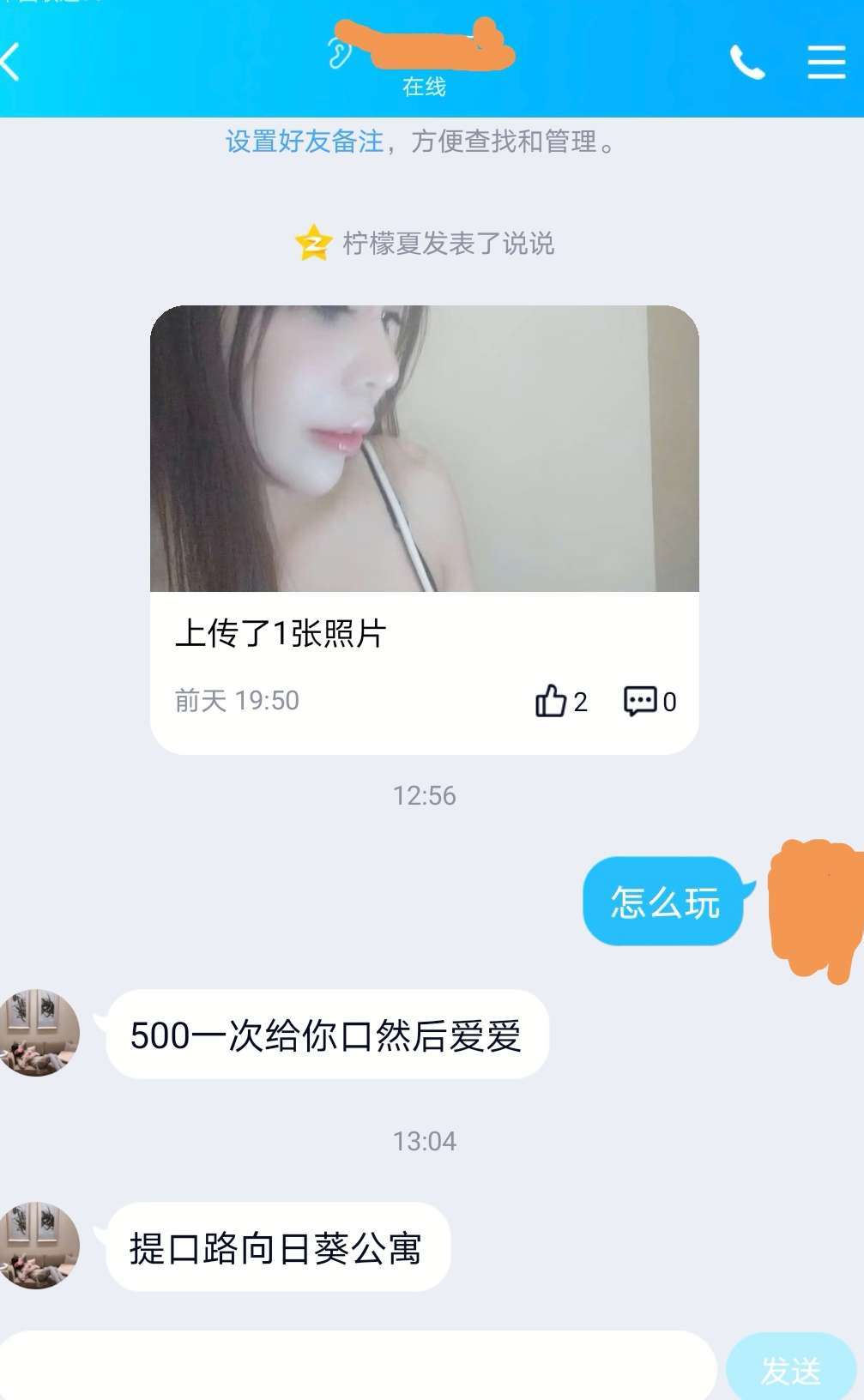Screen dimensions: 864x1400
Task: Select the 怎么玩 chat bubble
Action: tap(664, 902)
